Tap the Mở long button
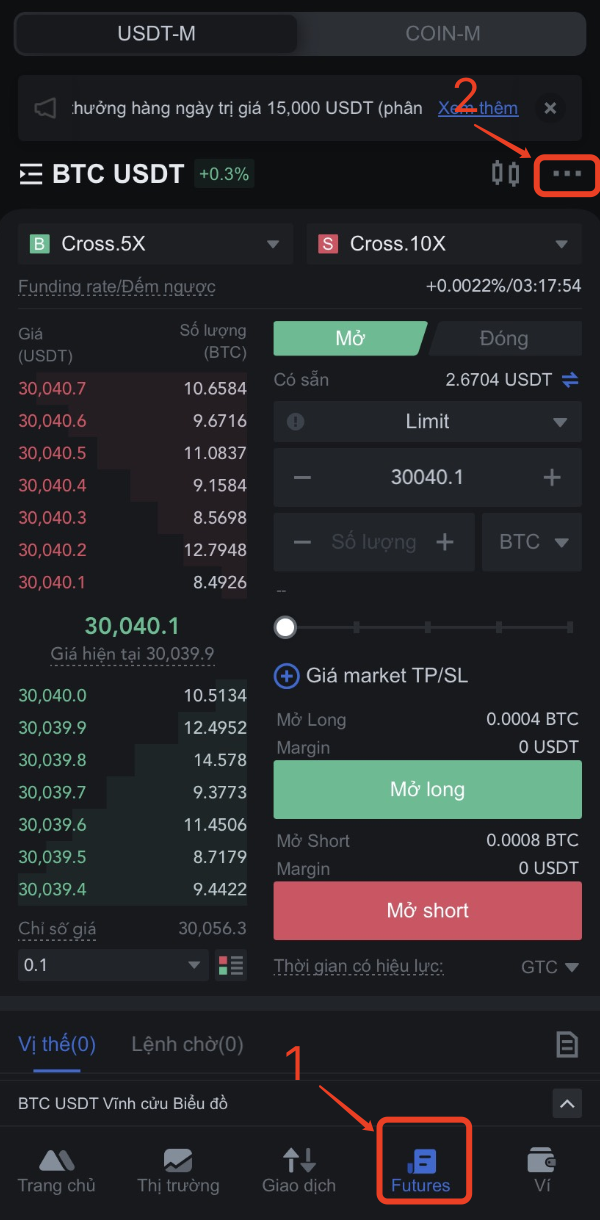The image size is (600, 1220). [x=427, y=790]
